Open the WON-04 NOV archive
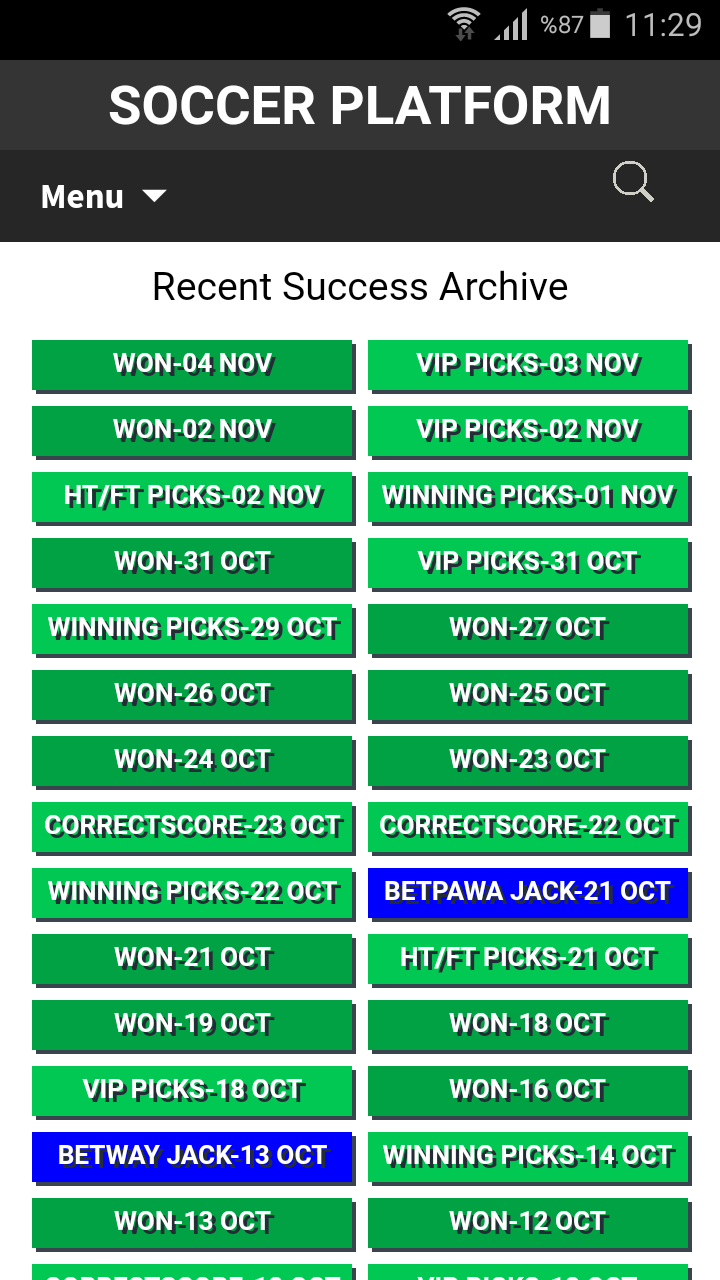The width and height of the screenshot is (720, 1280). click(x=192, y=364)
